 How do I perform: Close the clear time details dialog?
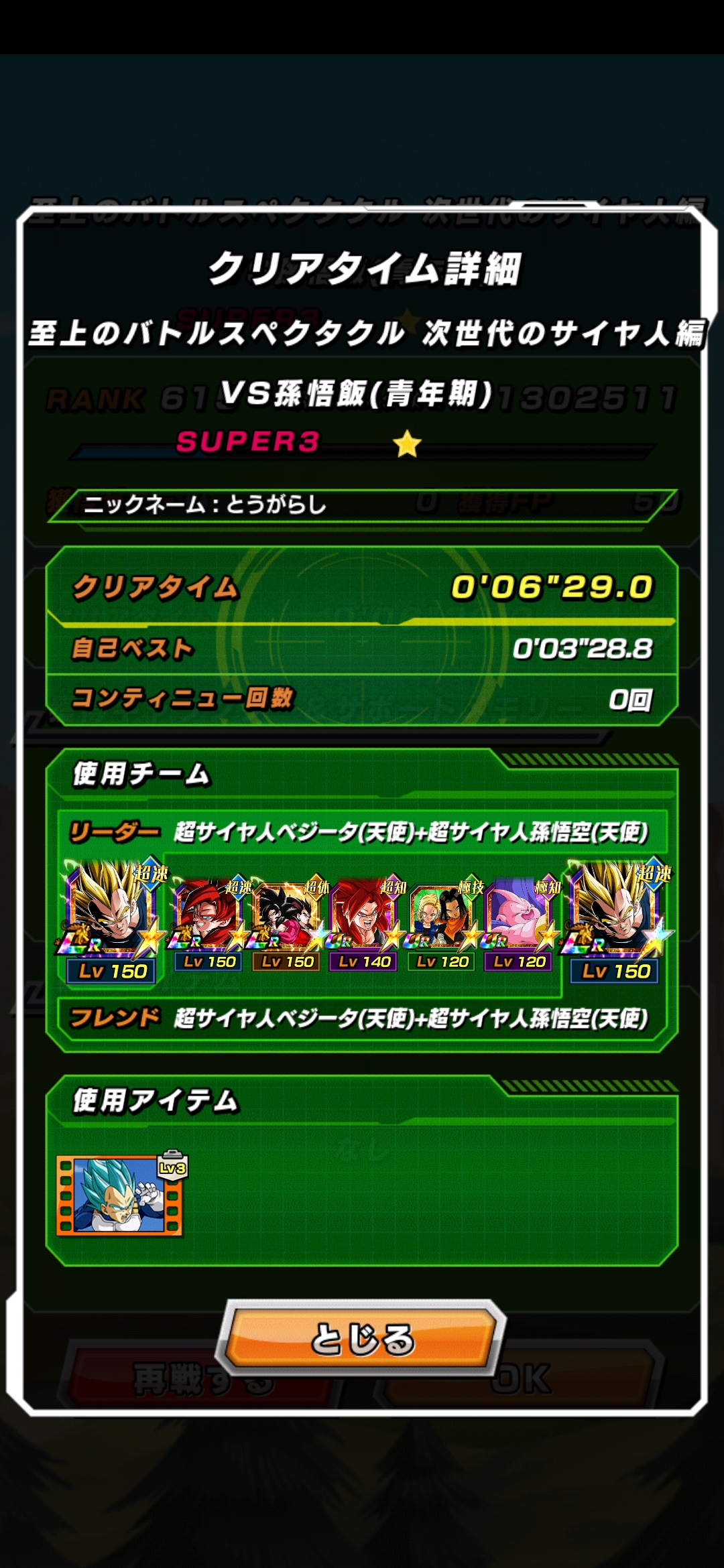coord(363,1338)
